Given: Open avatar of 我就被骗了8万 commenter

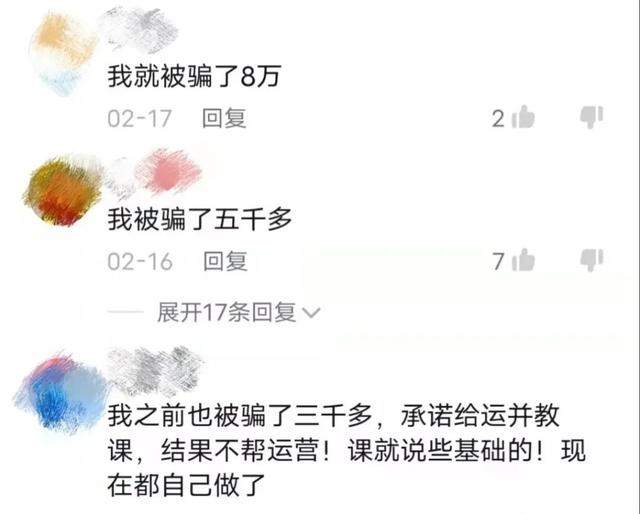Looking at the screenshot, I should pyautogui.click(x=62, y=56).
